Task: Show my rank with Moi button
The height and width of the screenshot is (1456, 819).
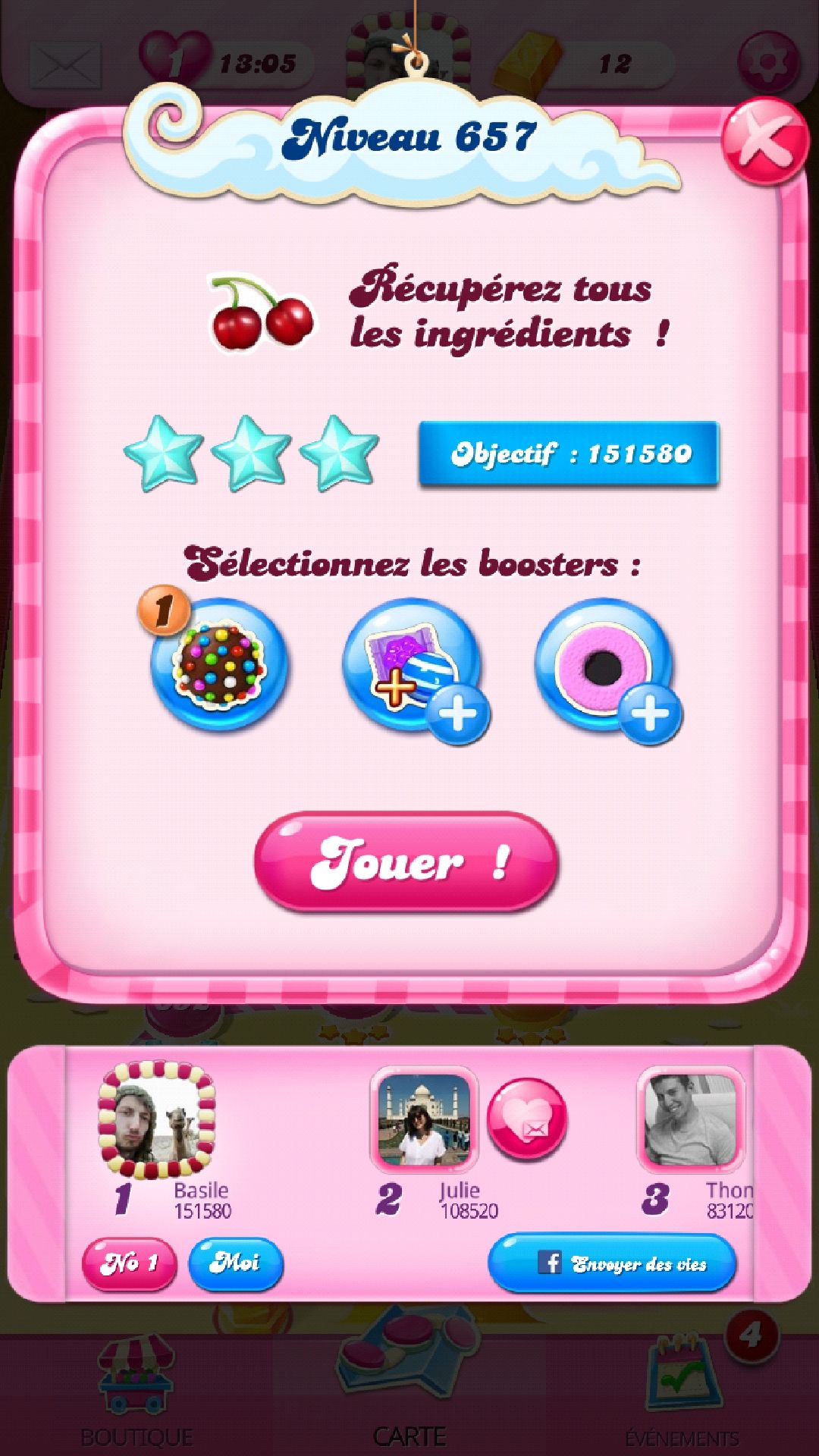Action: click(235, 1263)
